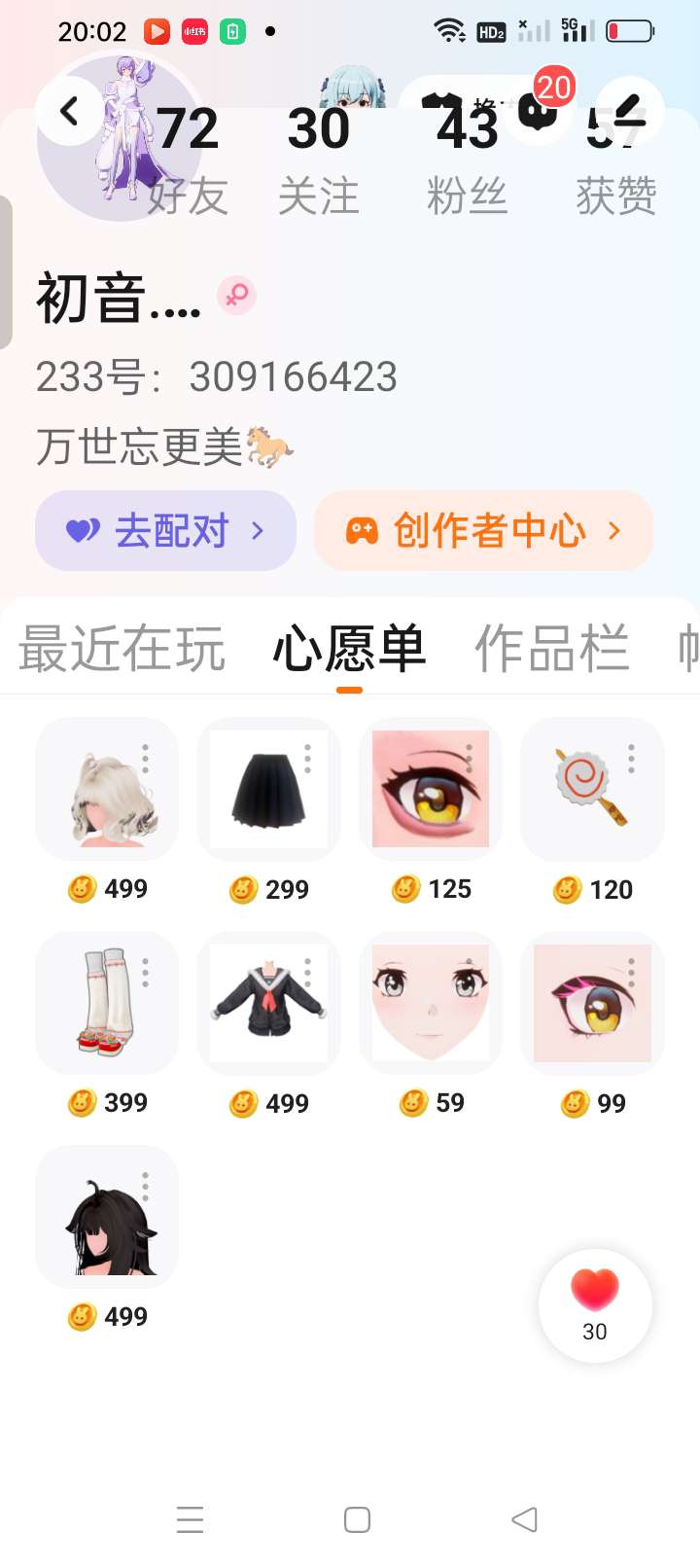Open messages icon with 20 badge
Viewport: 700px width, 1568px height.
pos(538,112)
